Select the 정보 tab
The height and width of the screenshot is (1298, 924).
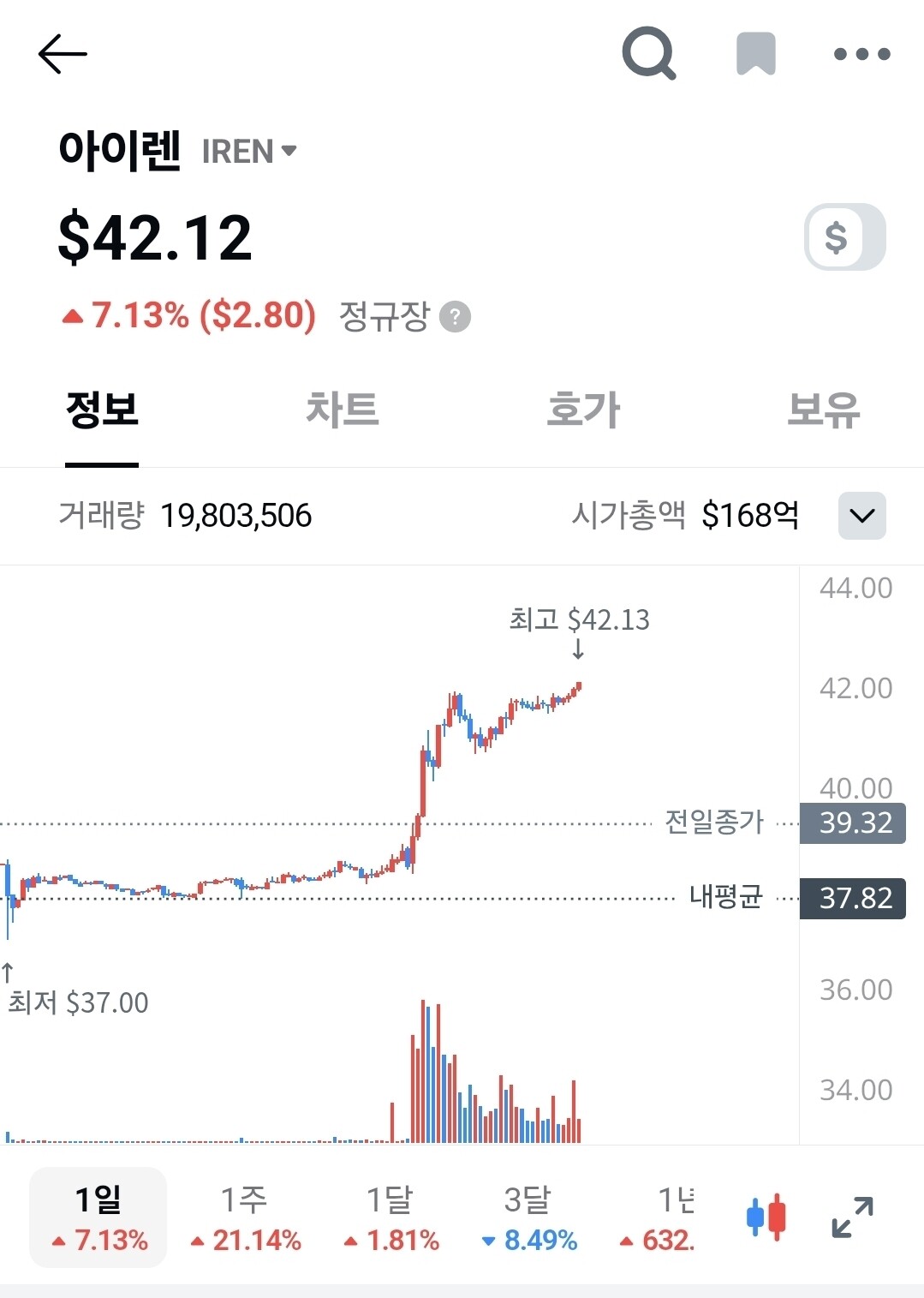pyautogui.click(x=102, y=410)
